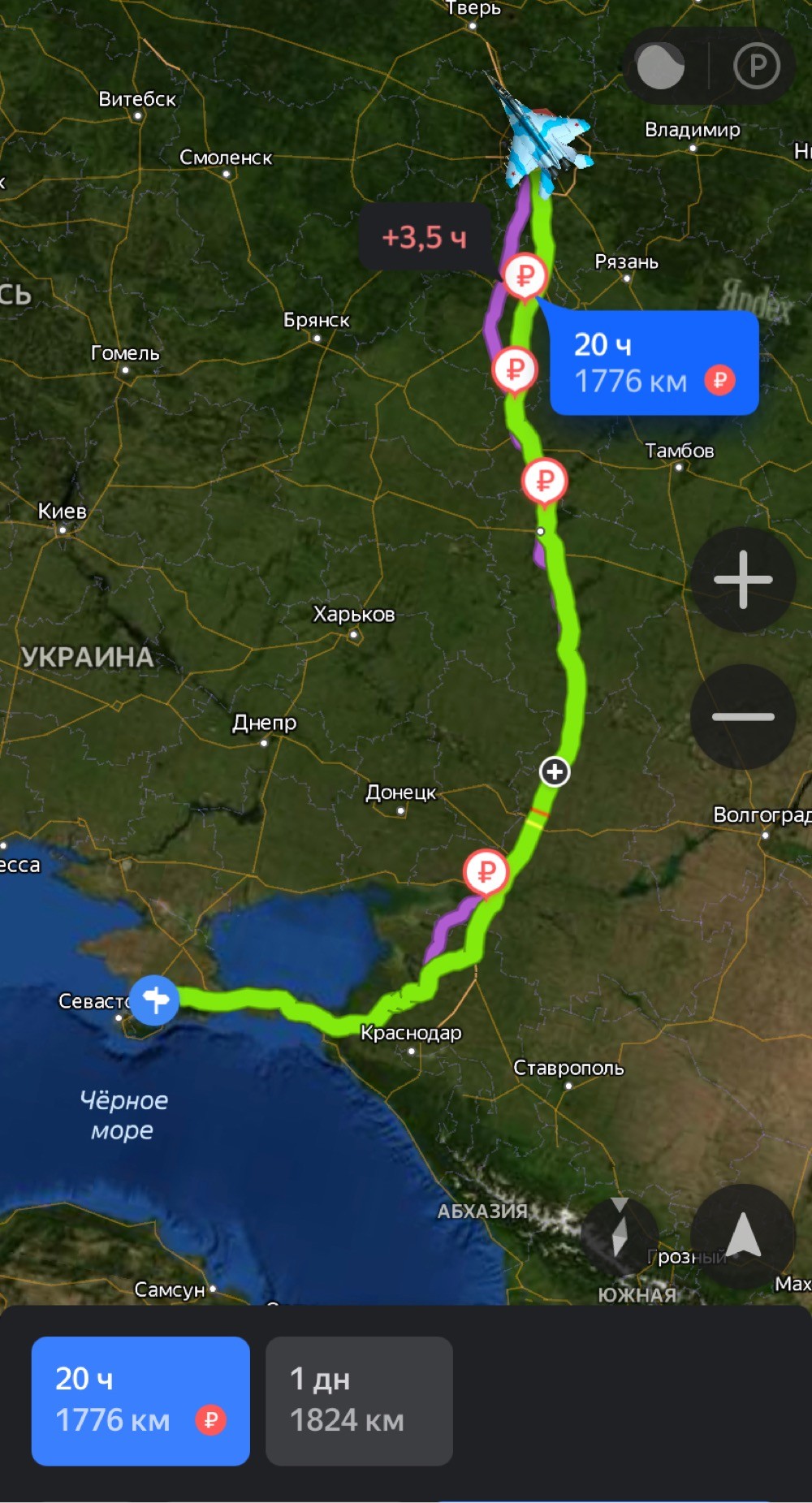812x1503 pixels.
Task: Tap the toll marker near Краснодар
Action: (x=486, y=872)
